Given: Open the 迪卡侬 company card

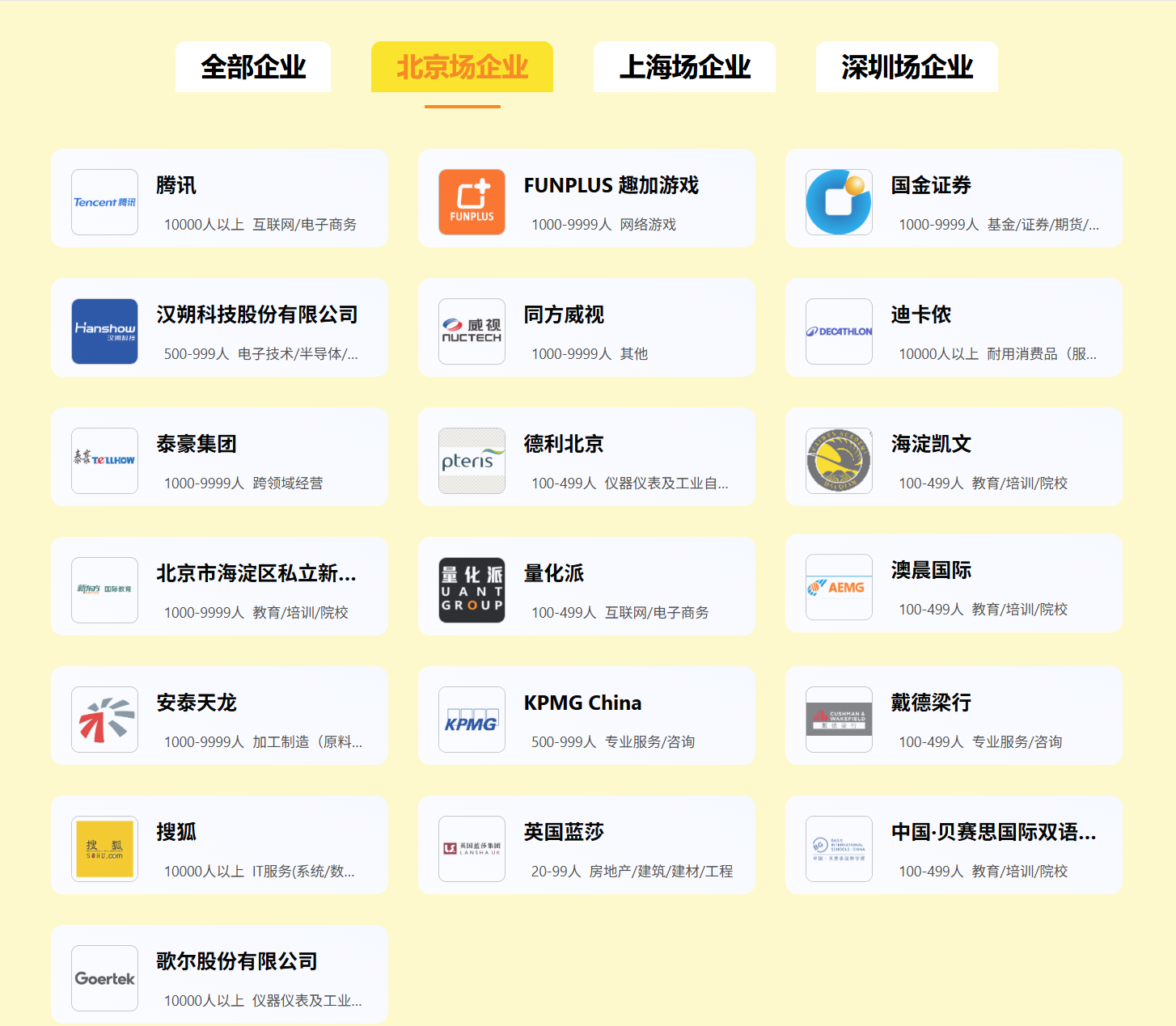Looking at the screenshot, I should pyautogui.click(x=954, y=327).
